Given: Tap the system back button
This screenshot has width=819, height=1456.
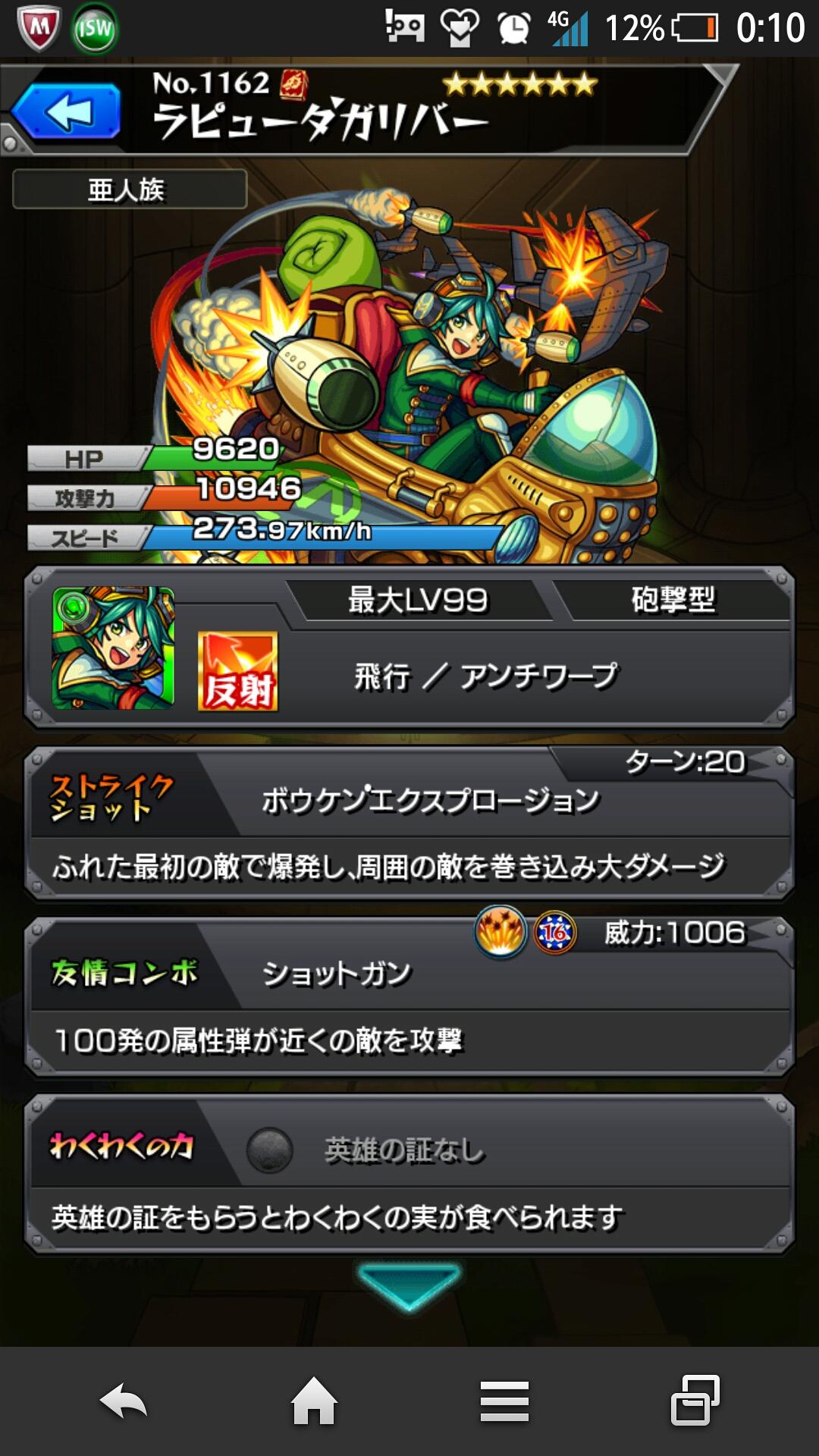Looking at the screenshot, I should tap(124, 1401).
